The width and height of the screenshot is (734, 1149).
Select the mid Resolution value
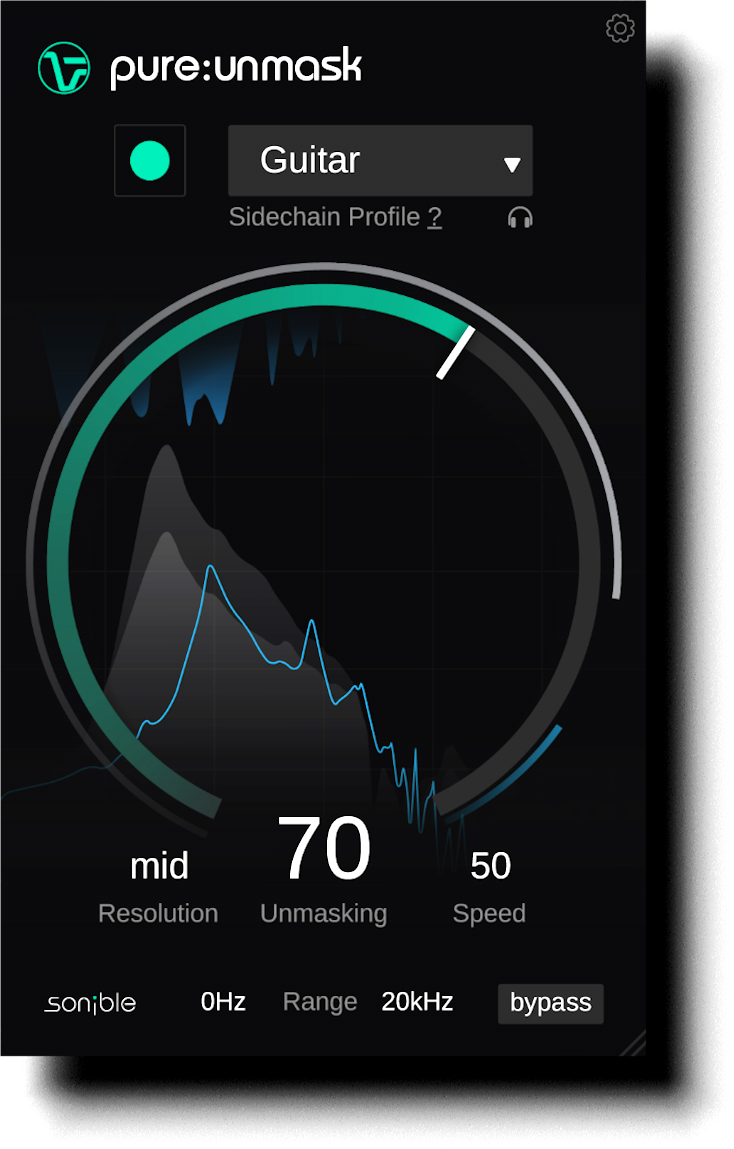click(x=159, y=865)
